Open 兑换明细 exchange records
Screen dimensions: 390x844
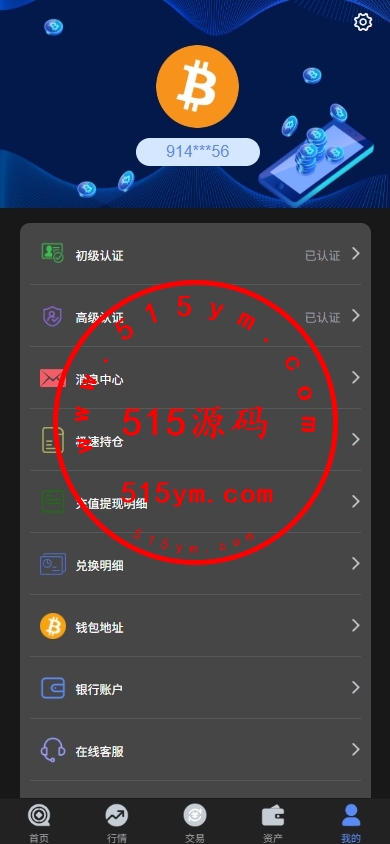click(195, 564)
